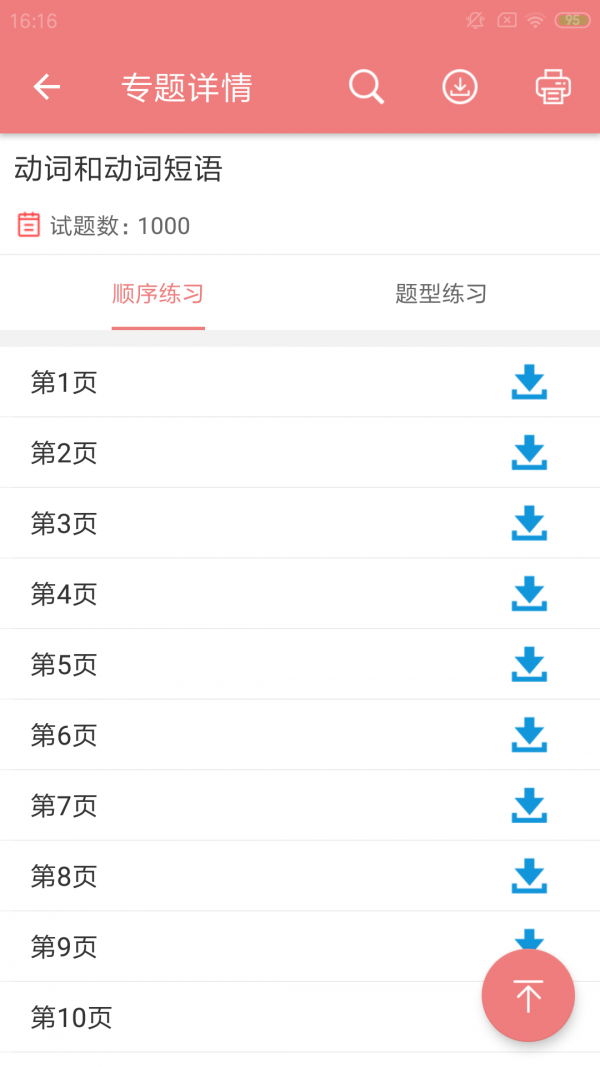Download 第2页

[x=529, y=453]
